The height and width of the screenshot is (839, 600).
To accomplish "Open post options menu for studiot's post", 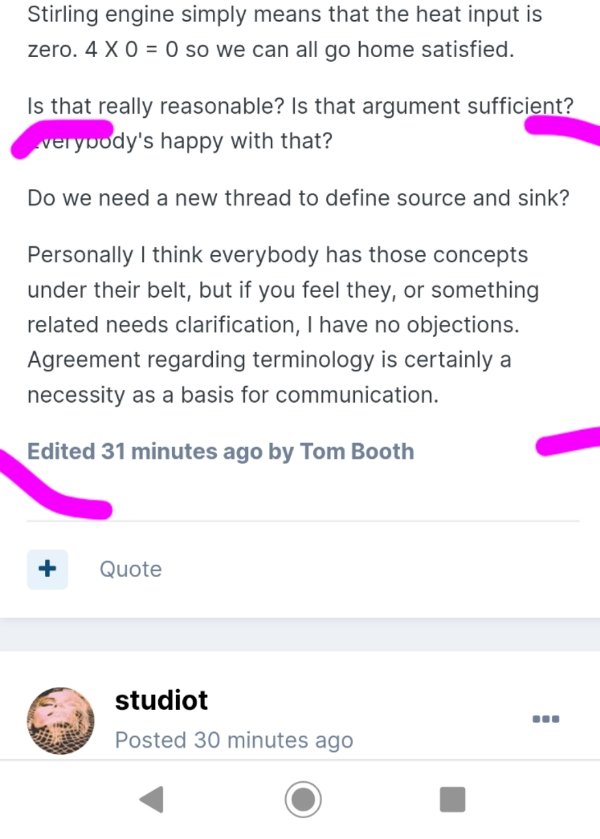I will tap(546, 719).
